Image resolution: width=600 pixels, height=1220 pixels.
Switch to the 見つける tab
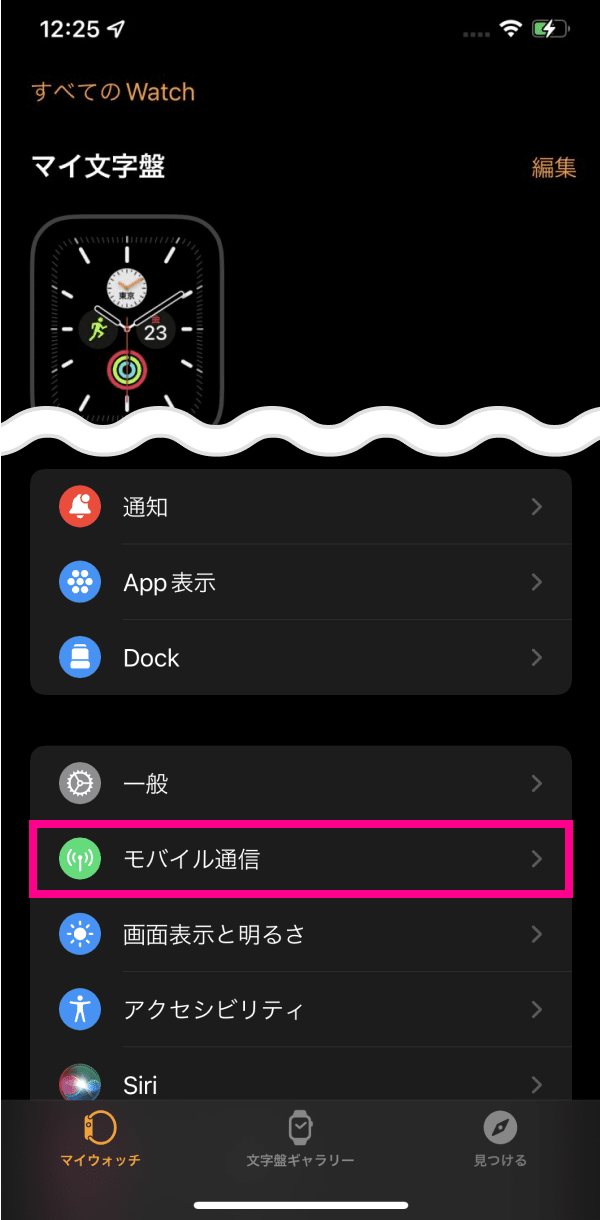click(x=500, y=1140)
